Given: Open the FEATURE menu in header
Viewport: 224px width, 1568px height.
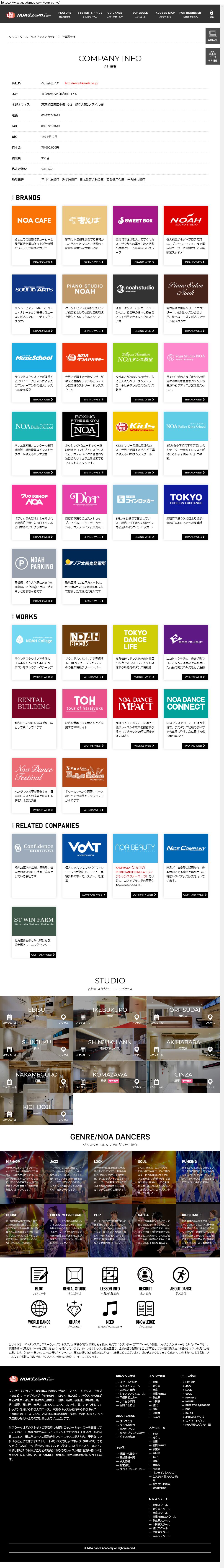Looking at the screenshot, I should pyautogui.click(x=64, y=14).
